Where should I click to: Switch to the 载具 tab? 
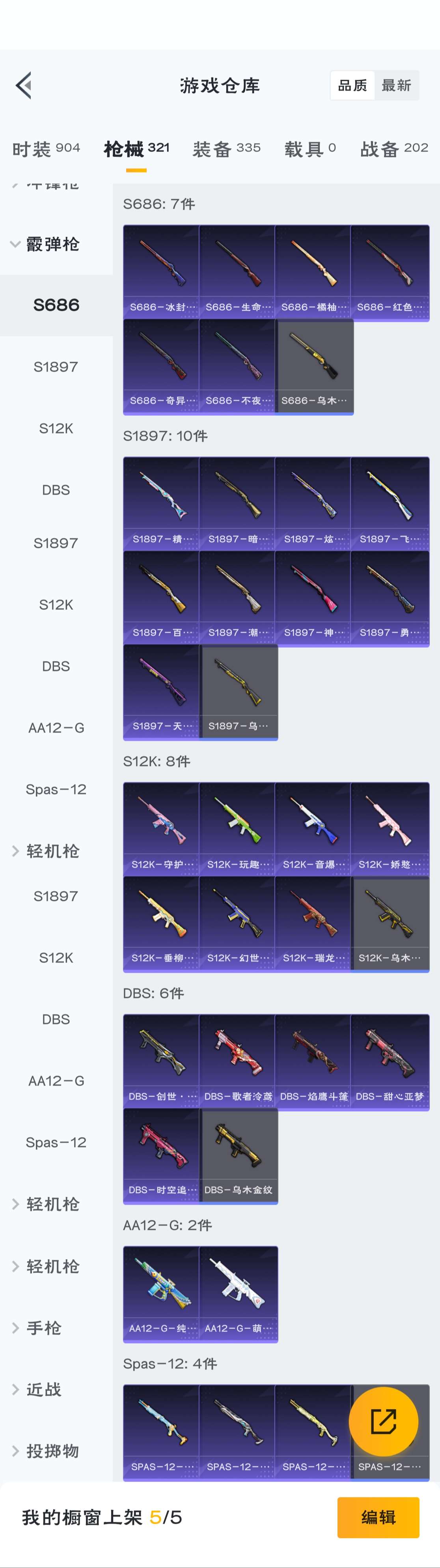click(310, 149)
